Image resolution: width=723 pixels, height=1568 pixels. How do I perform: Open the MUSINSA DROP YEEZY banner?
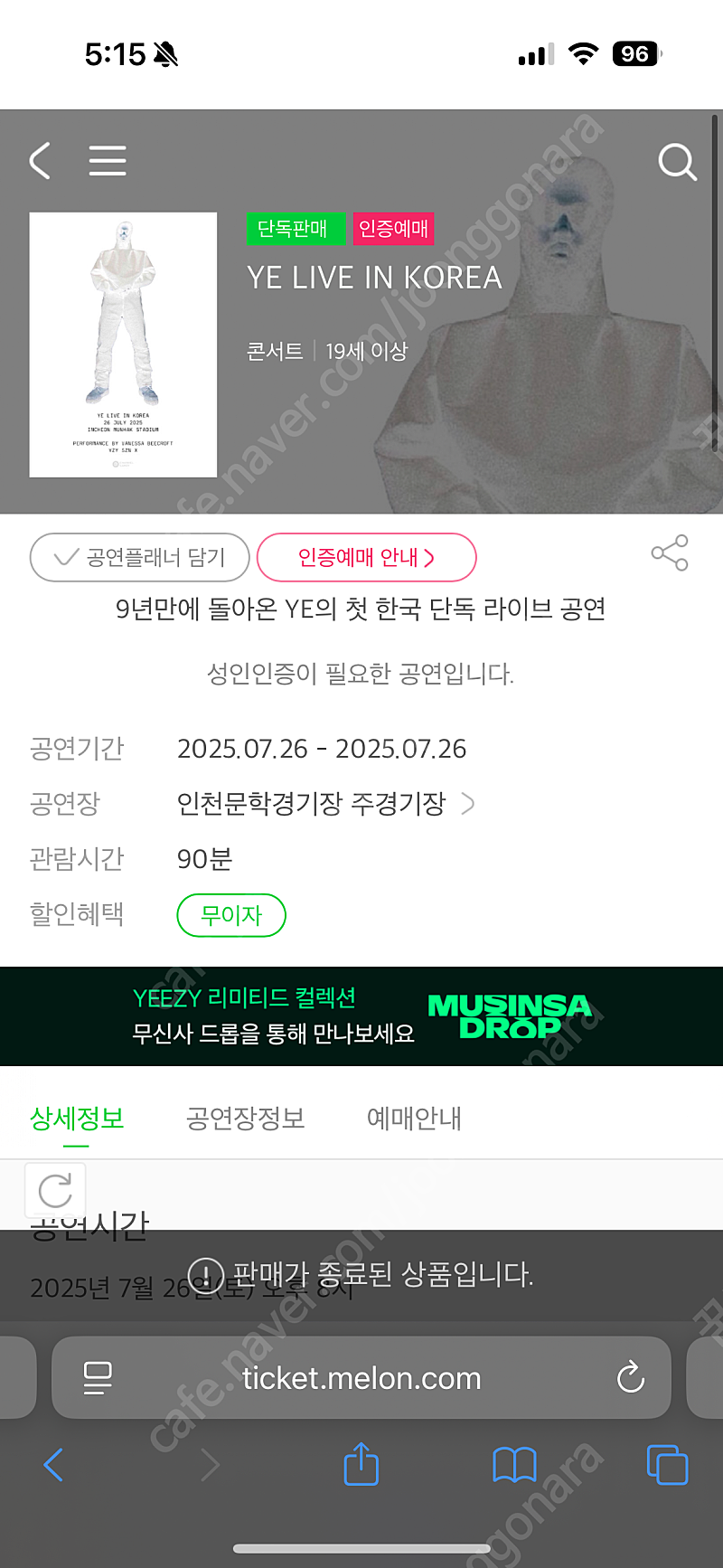361,1016
